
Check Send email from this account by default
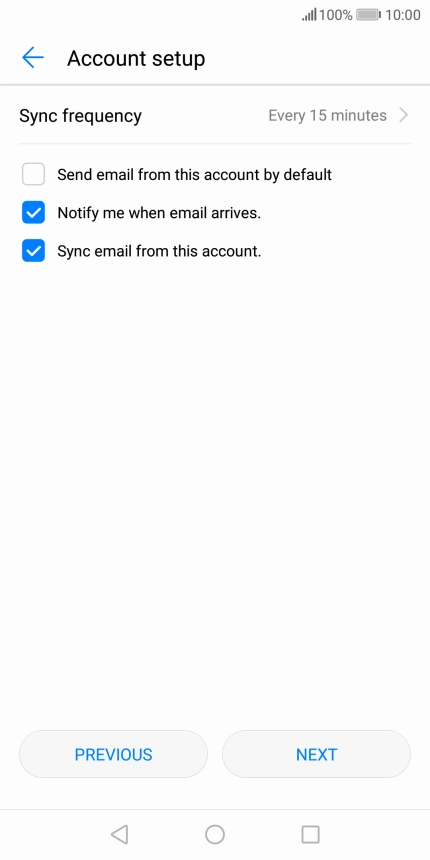(x=33, y=175)
